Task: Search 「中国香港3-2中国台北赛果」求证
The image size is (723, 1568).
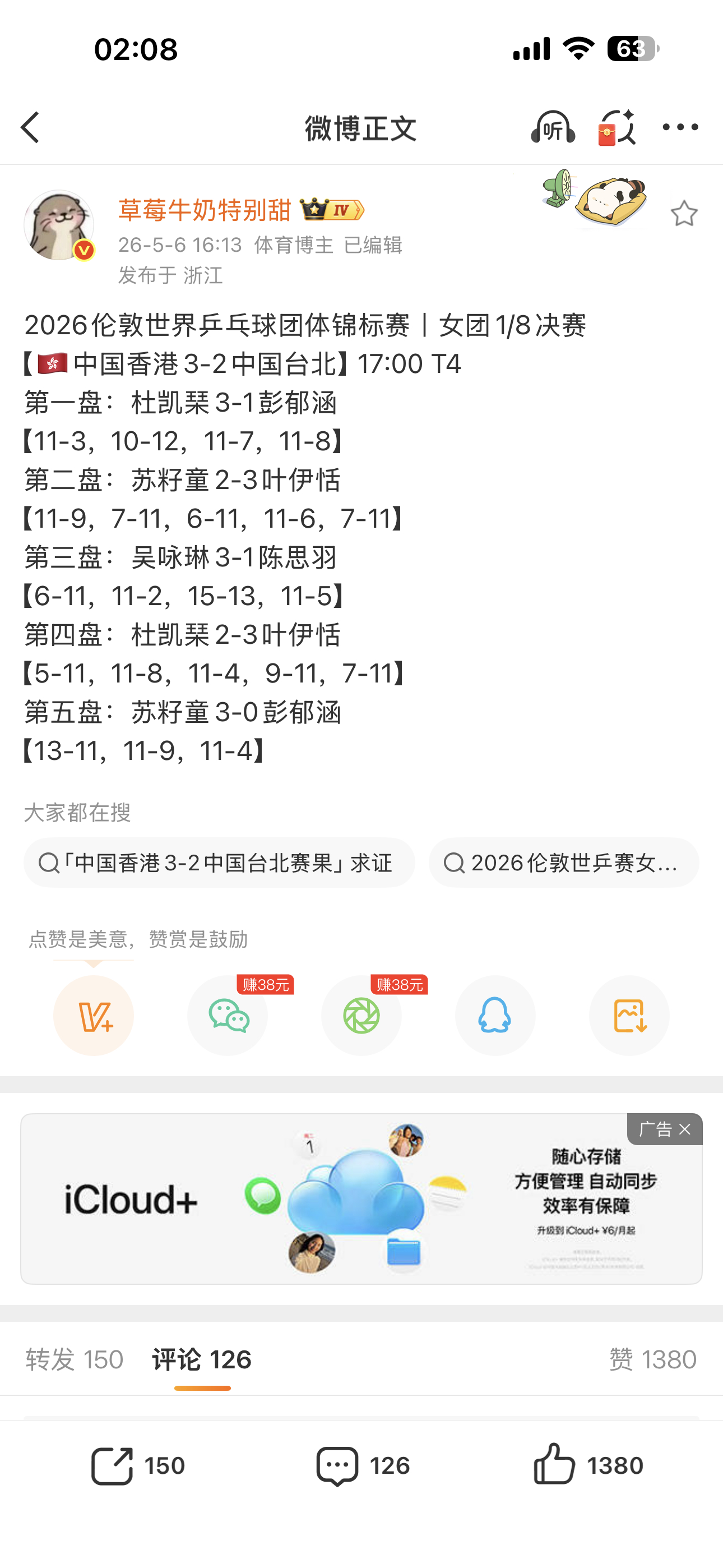Action: 219,863
